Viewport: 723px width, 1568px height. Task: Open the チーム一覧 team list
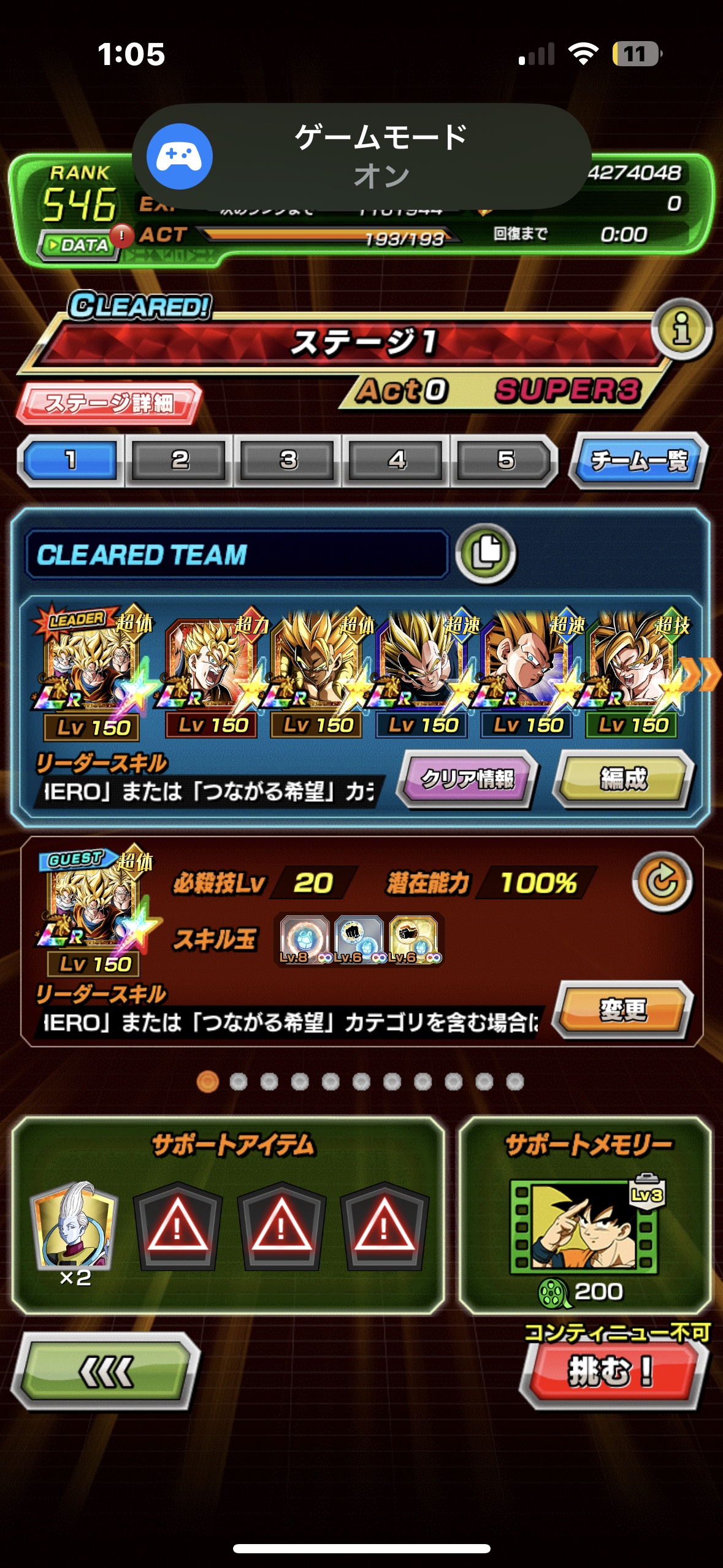638,461
